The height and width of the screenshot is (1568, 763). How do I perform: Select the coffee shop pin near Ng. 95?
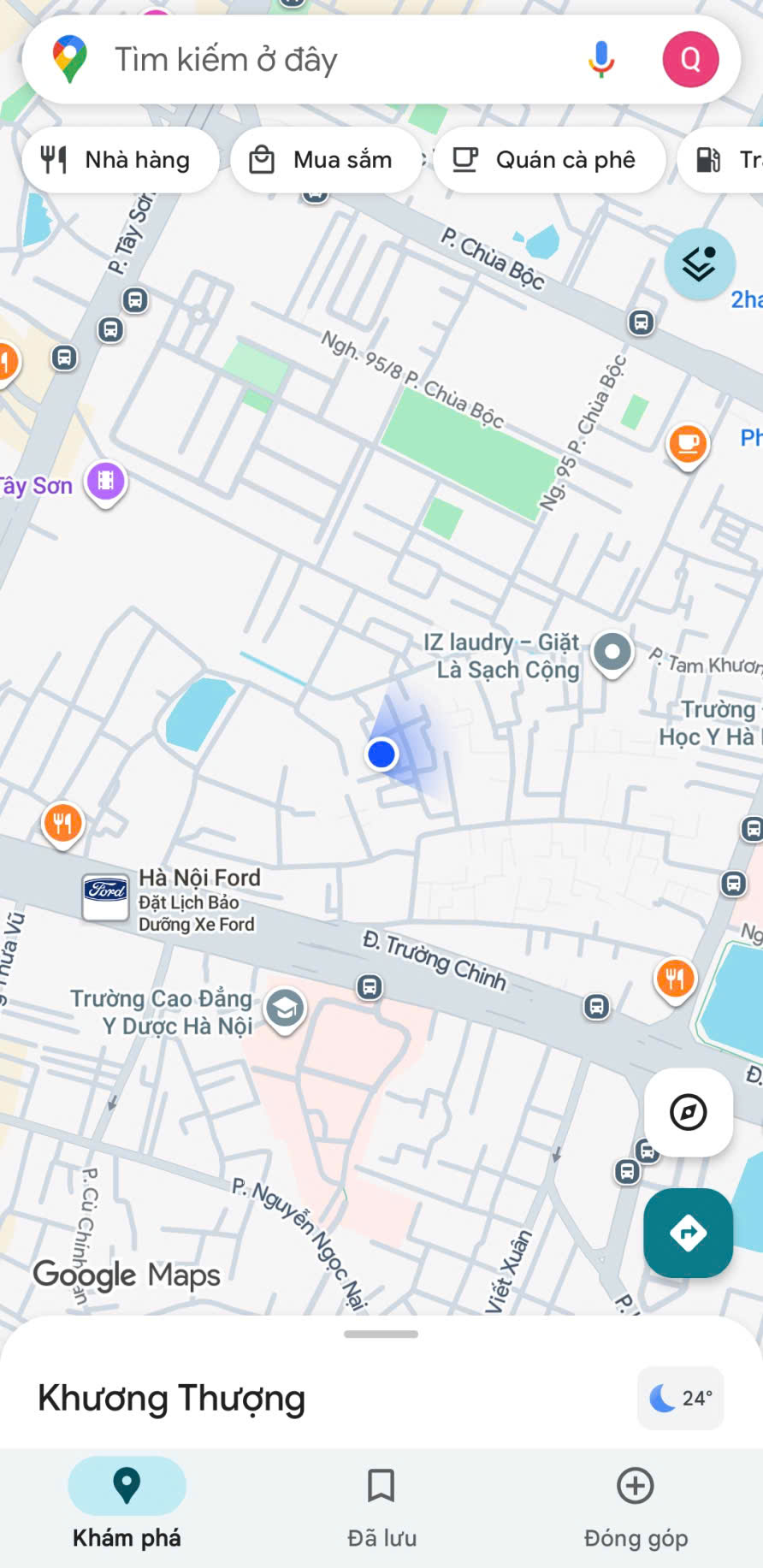(687, 444)
